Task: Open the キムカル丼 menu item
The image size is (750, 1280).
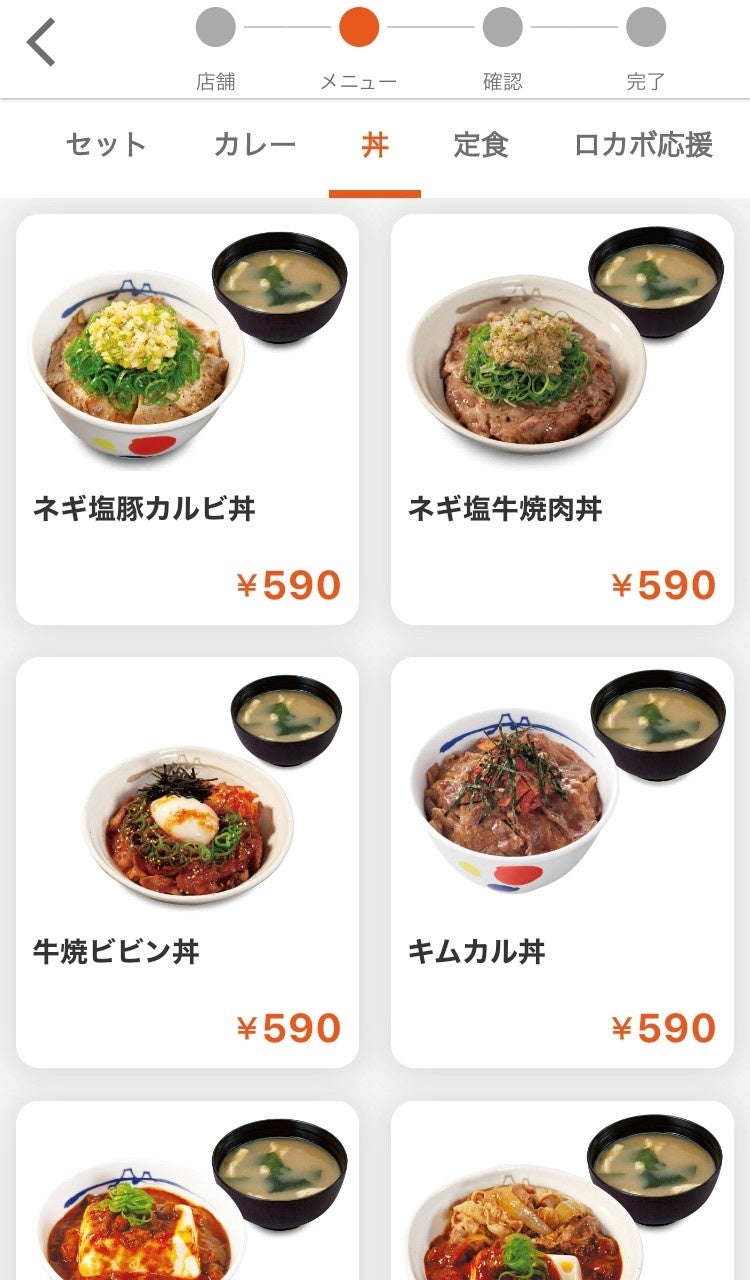Action: [562, 862]
